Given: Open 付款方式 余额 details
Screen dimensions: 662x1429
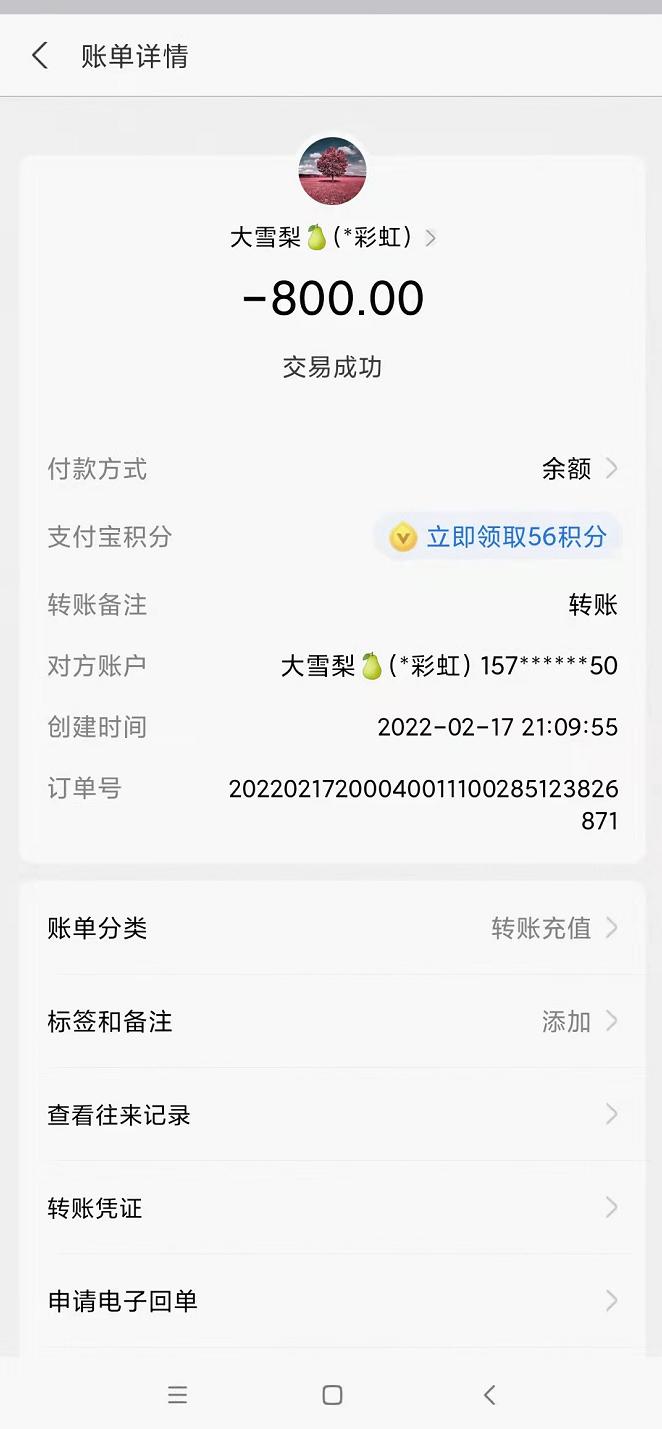Looking at the screenshot, I should point(580,468).
